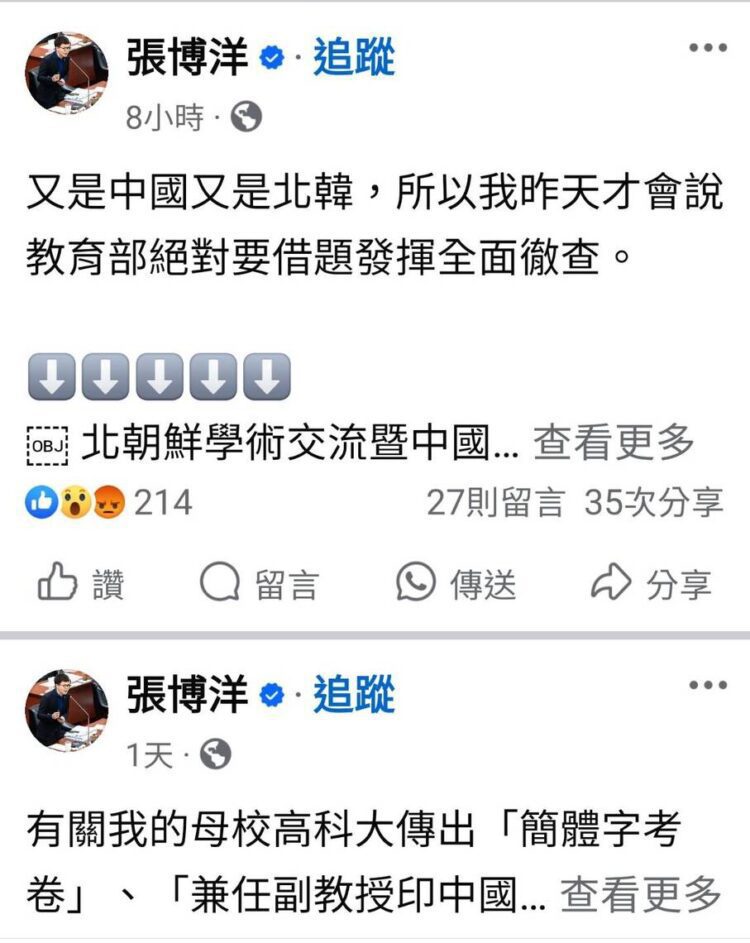Screen dimensions: 750x943
Task: Follow 張博洋 from the 8小時 post
Action: (x=354, y=58)
